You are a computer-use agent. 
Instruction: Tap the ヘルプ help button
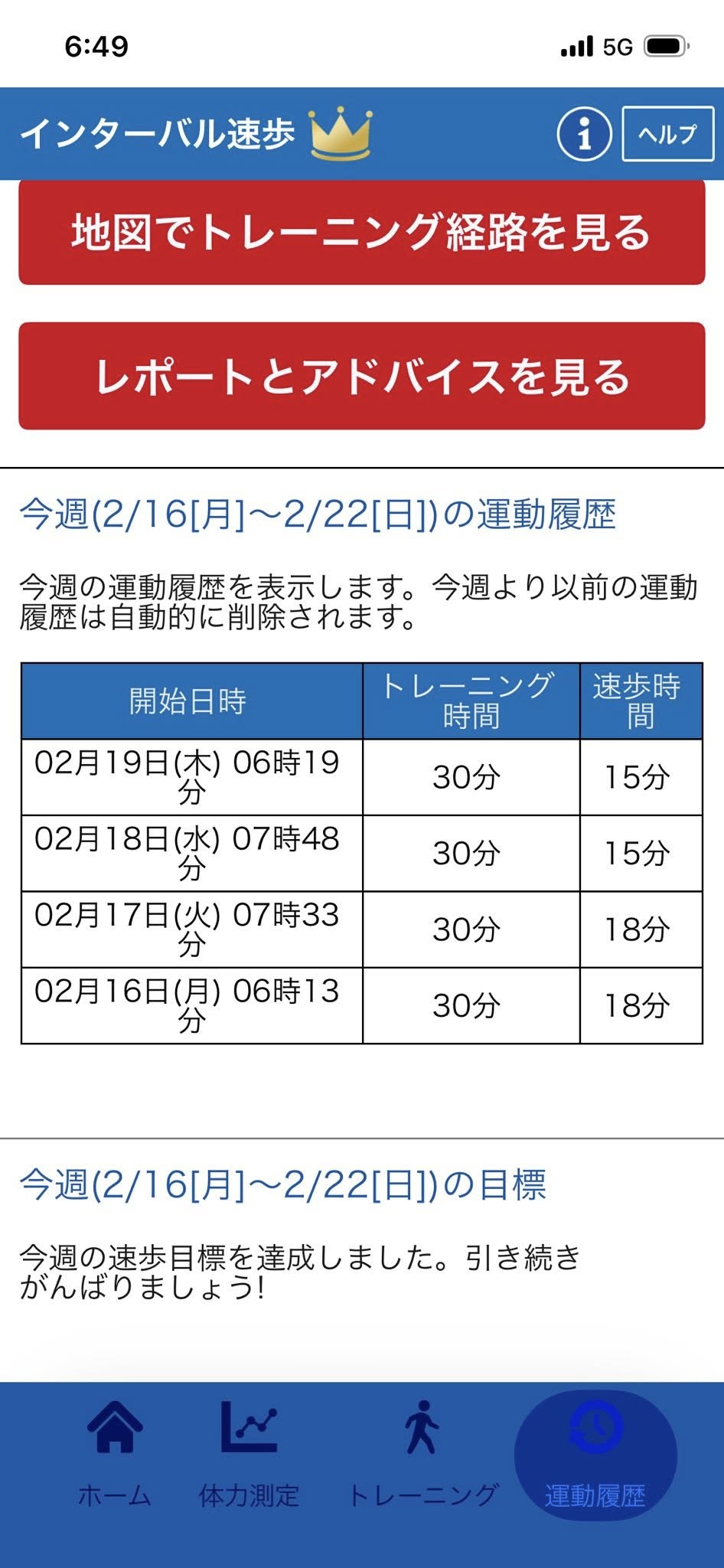pos(667,134)
